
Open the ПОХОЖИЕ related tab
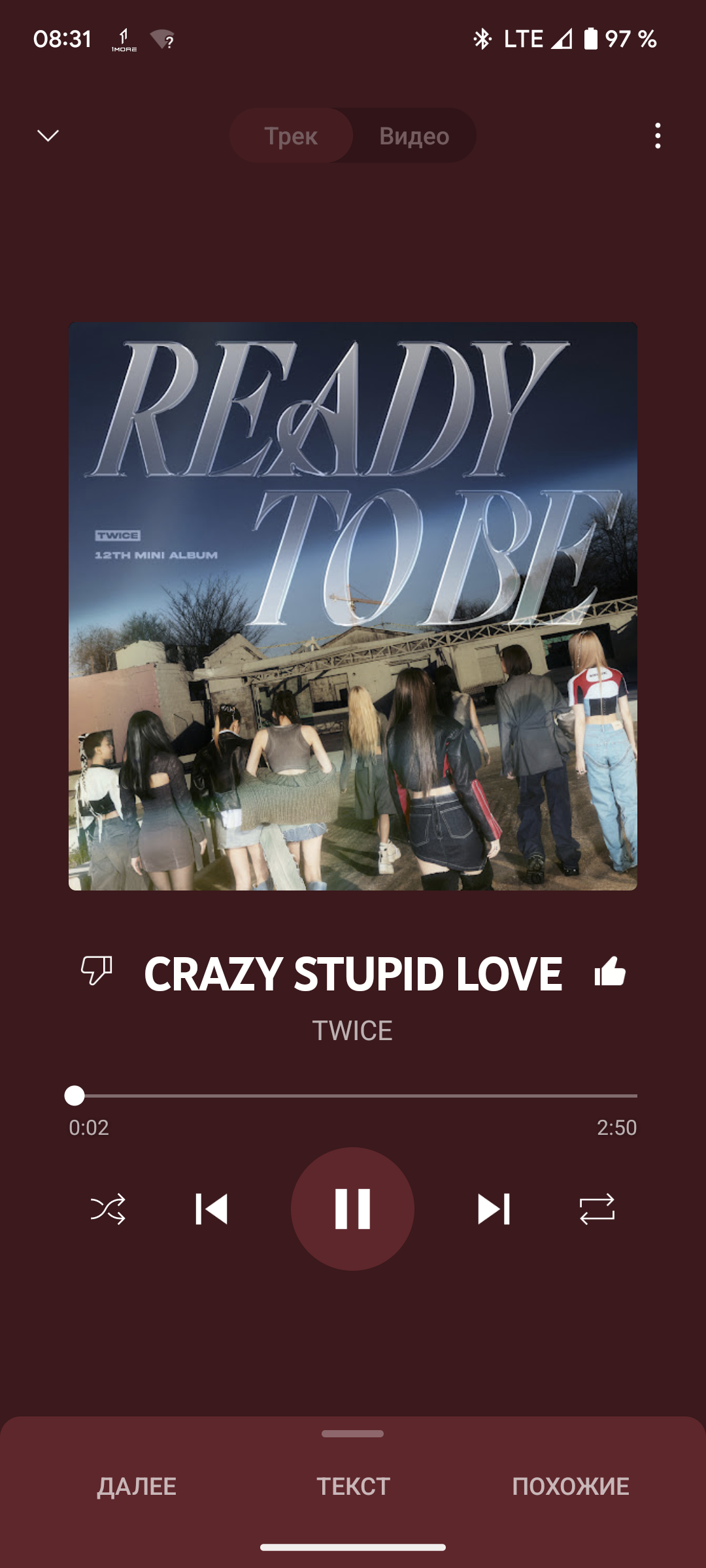pyautogui.click(x=570, y=1486)
